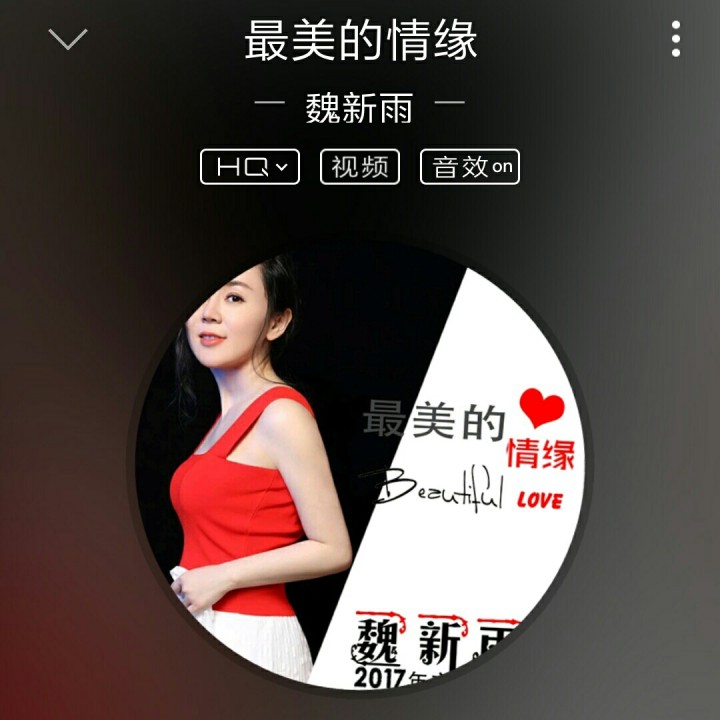Open the three-dot overflow menu

click(x=676, y=39)
